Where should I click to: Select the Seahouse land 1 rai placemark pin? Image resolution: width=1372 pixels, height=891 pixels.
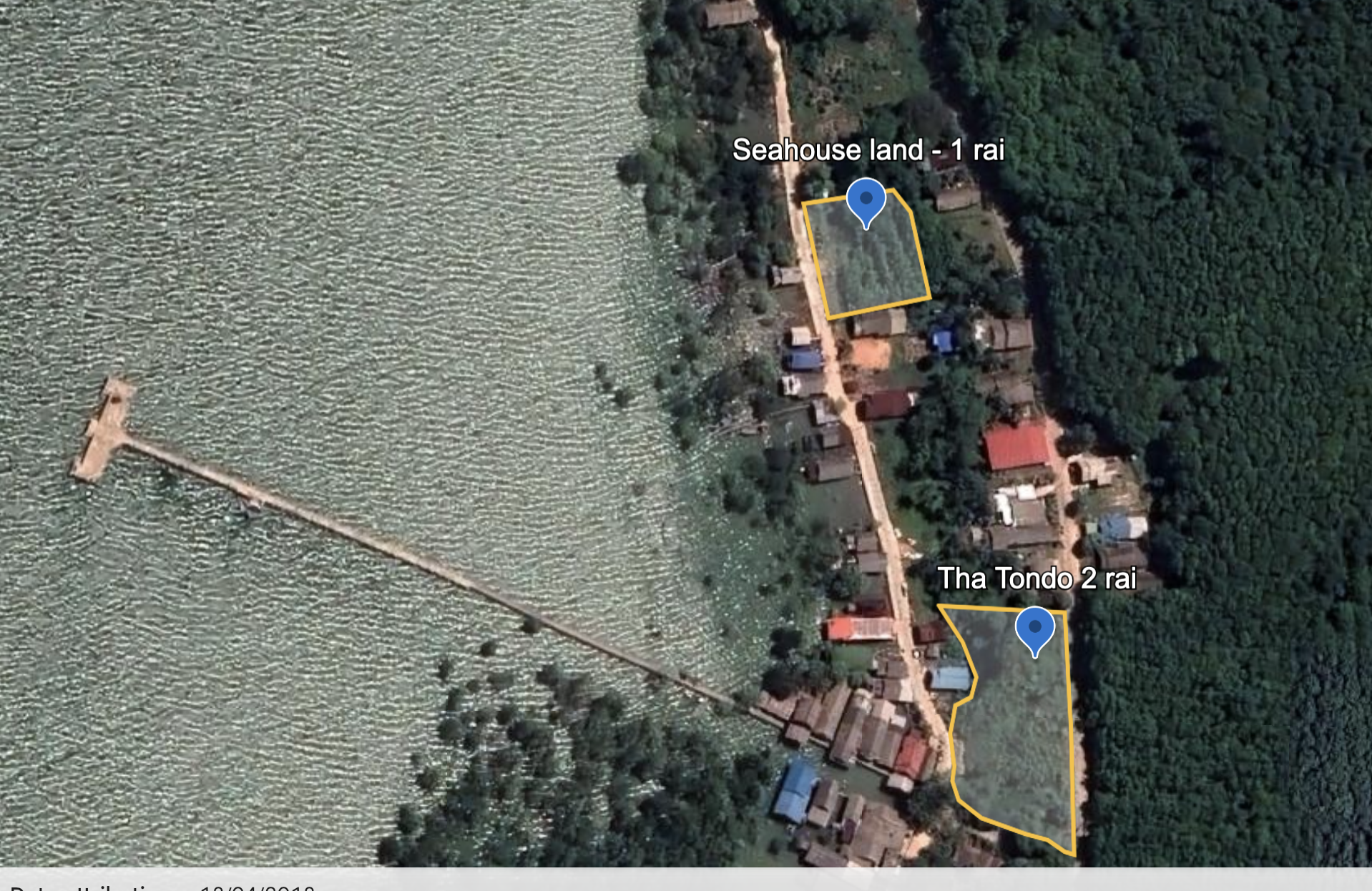pyautogui.click(x=866, y=201)
